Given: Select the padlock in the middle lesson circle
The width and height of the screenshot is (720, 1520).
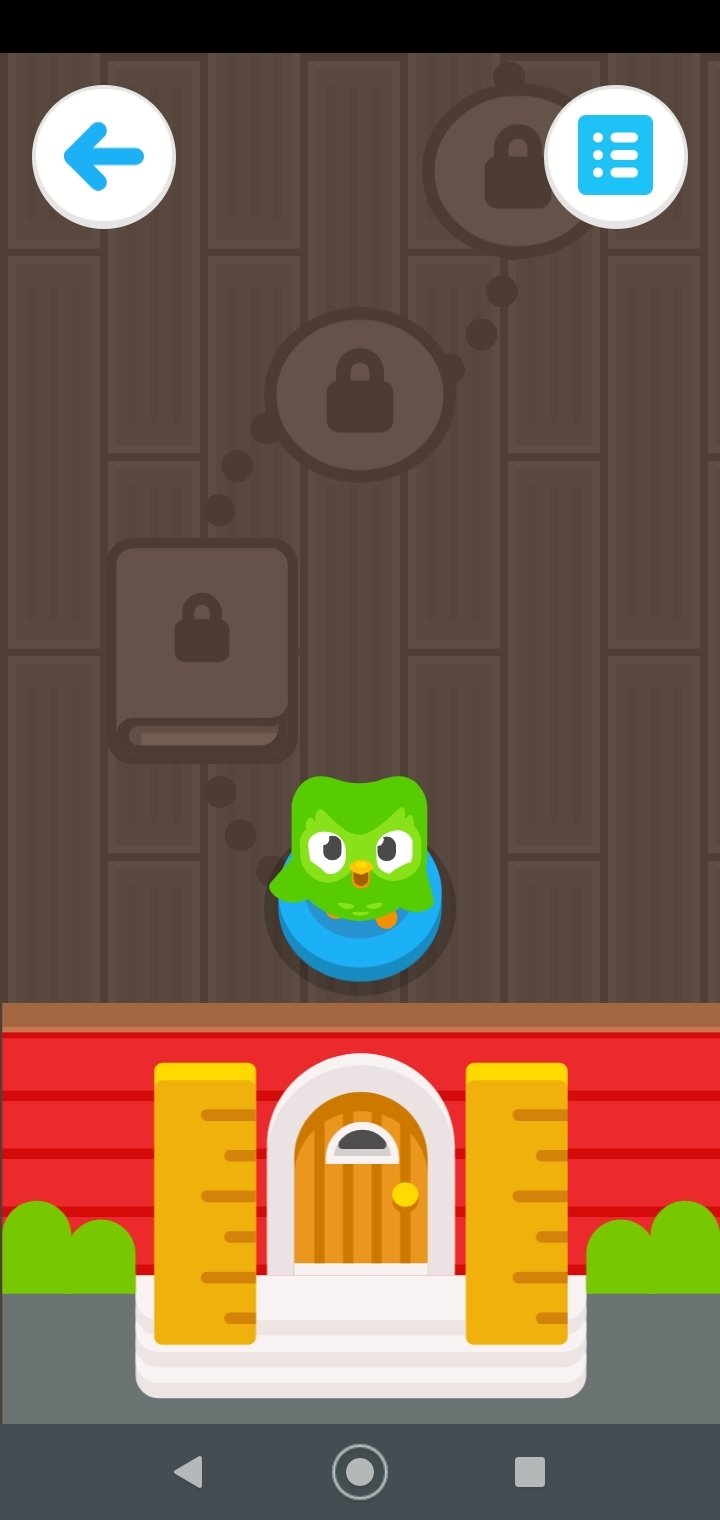Looking at the screenshot, I should (360, 390).
